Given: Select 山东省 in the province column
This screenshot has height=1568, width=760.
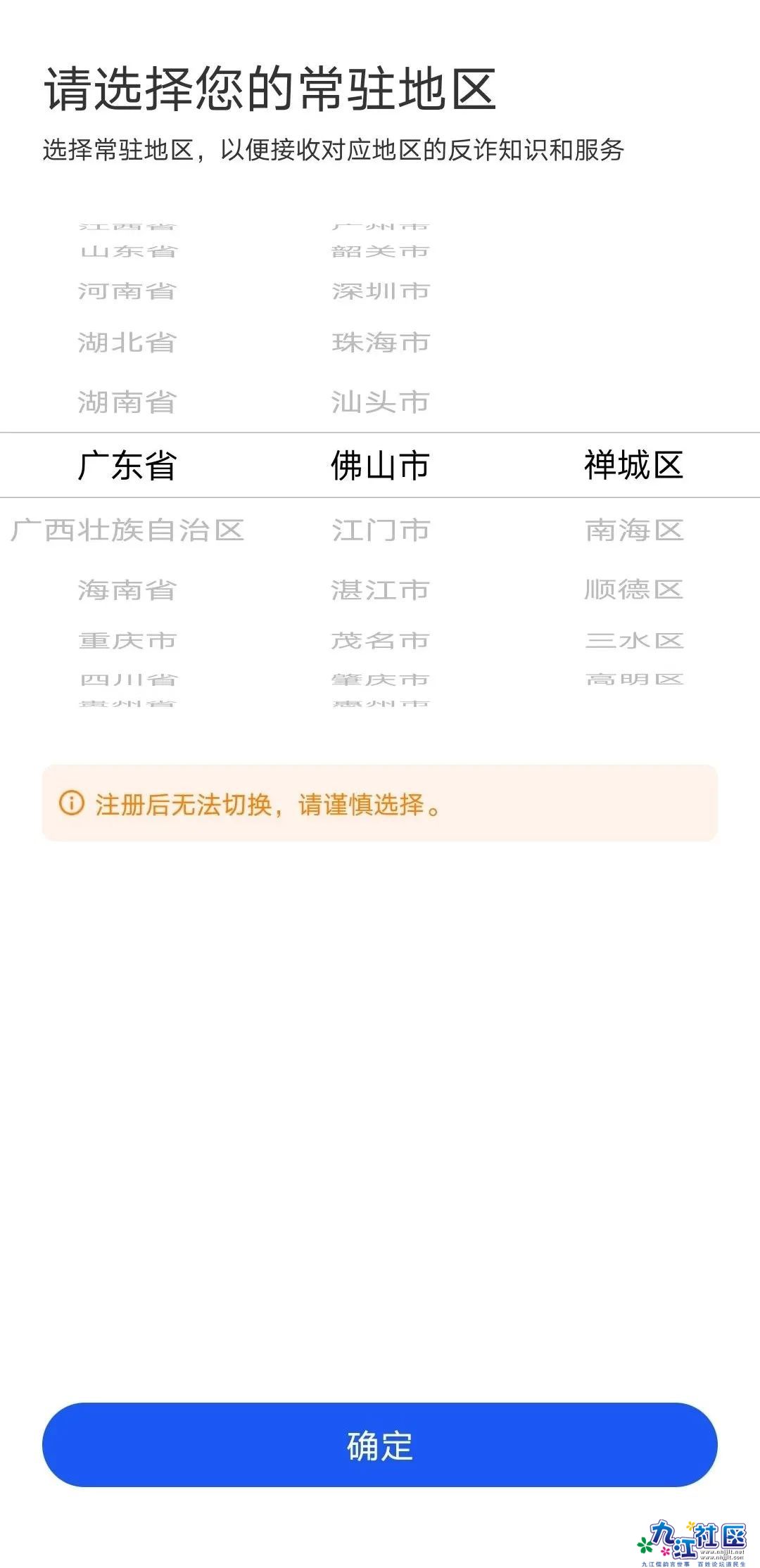Looking at the screenshot, I should click(125, 251).
